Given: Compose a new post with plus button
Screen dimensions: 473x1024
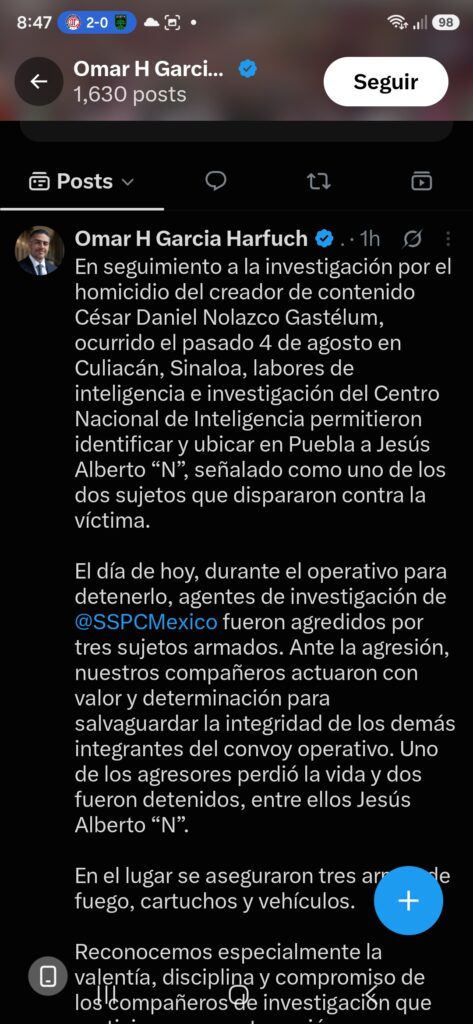Looking at the screenshot, I should click(x=408, y=901).
